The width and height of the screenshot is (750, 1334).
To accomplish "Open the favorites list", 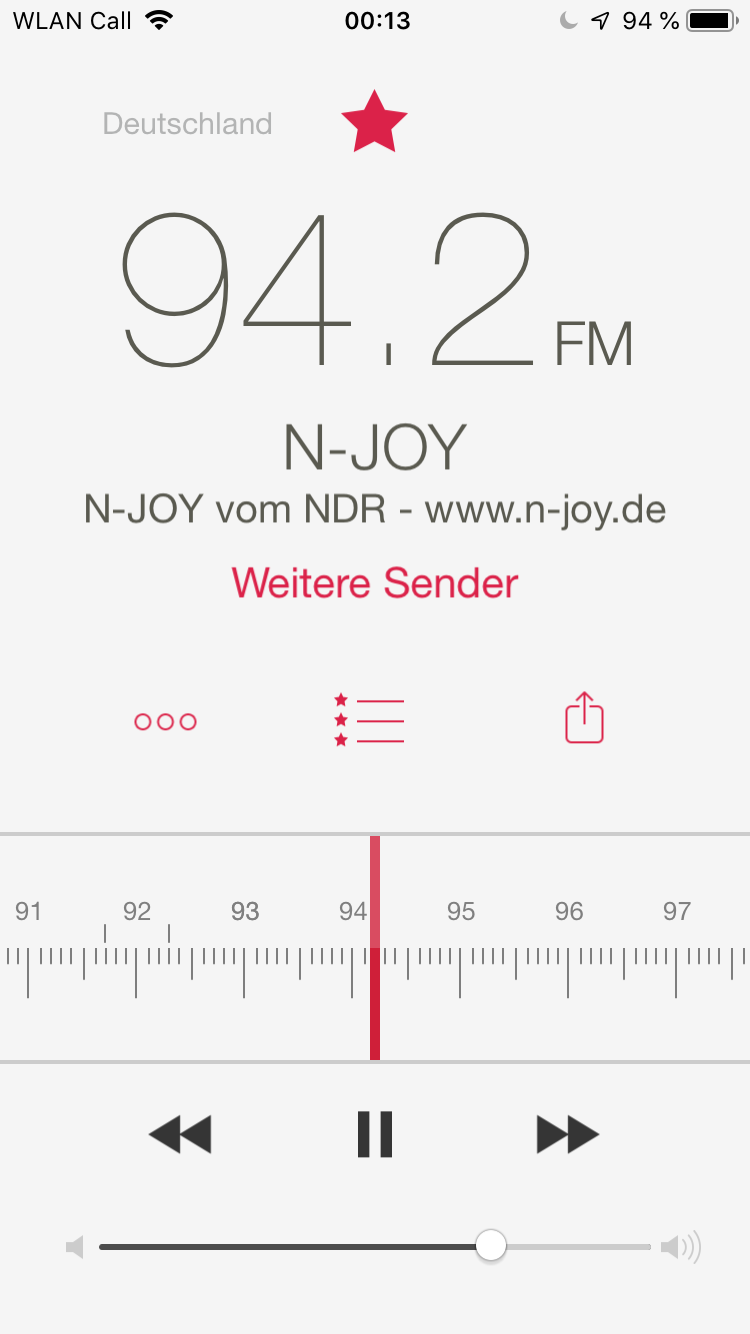I will coord(370,720).
